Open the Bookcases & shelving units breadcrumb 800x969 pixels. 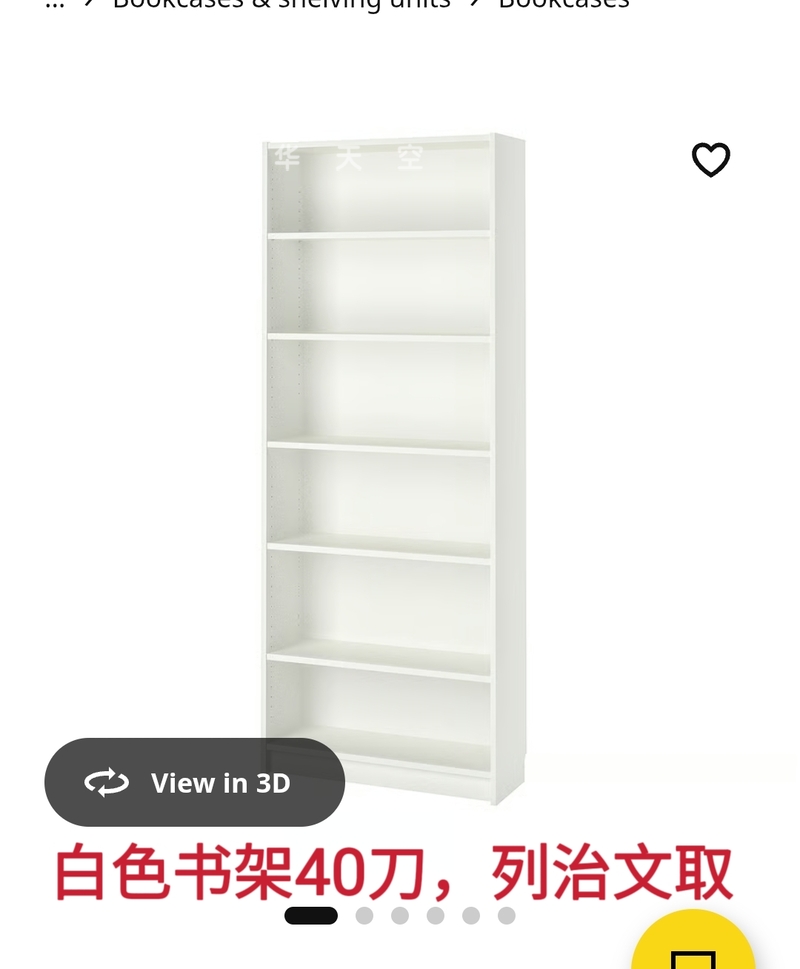click(281, 4)
